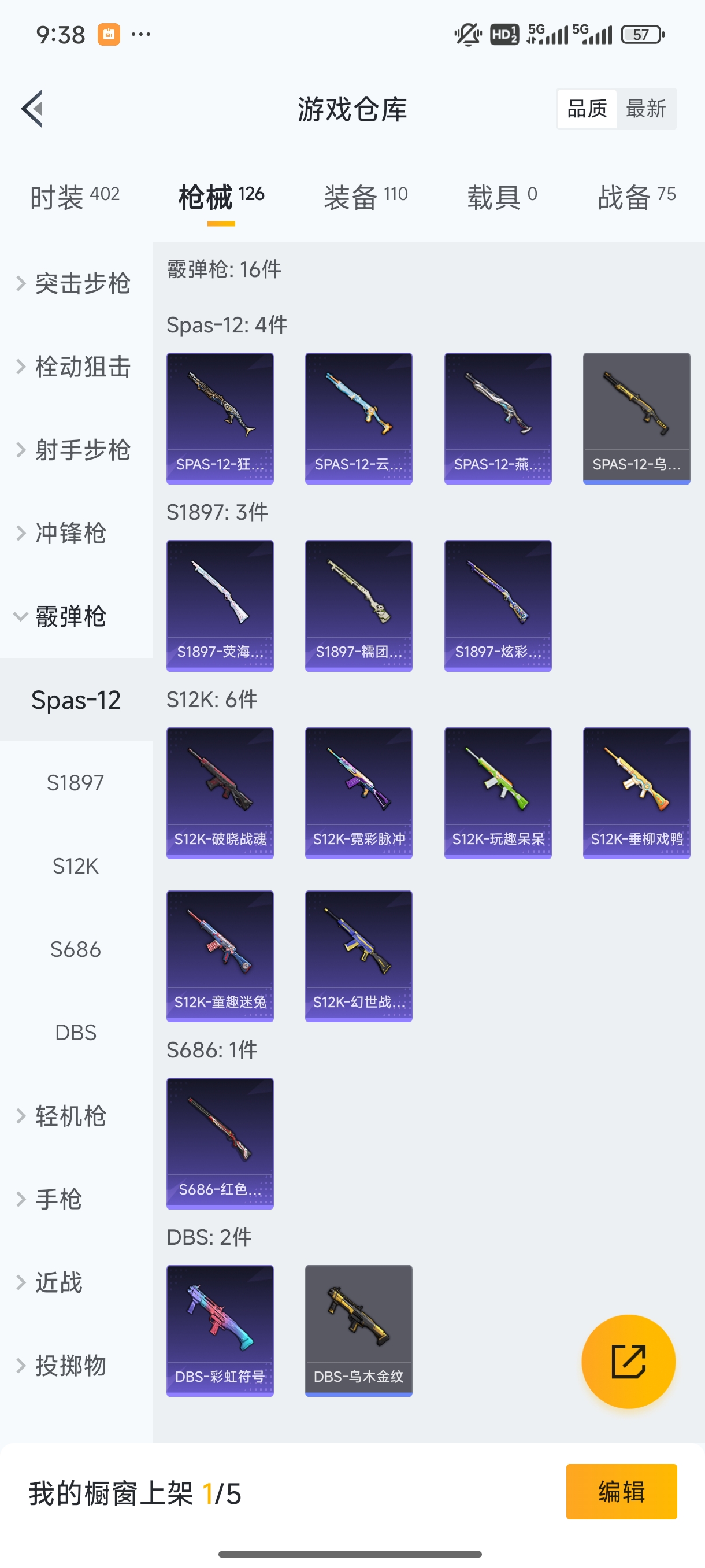This screenshot has width=705, height=1568.
Task: Open the 载具 tab
Action: tap(502, 197)
